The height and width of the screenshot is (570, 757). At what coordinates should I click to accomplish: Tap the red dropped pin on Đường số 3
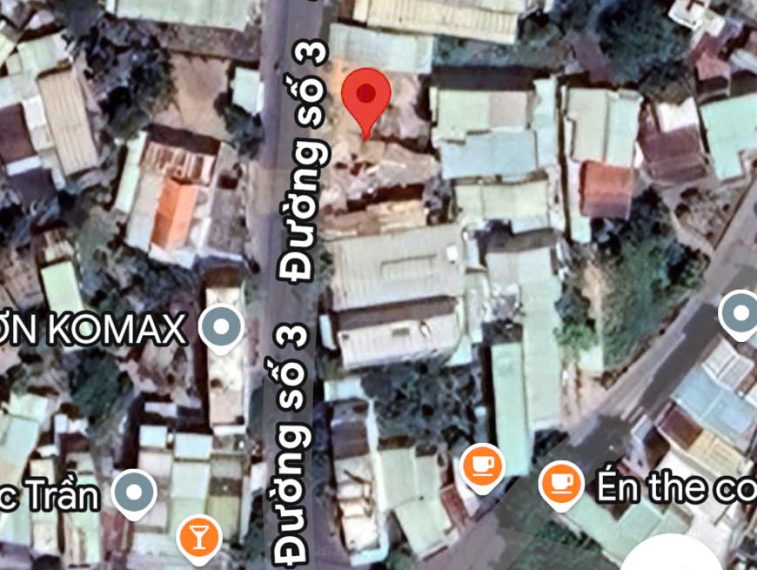coord(366,98)
